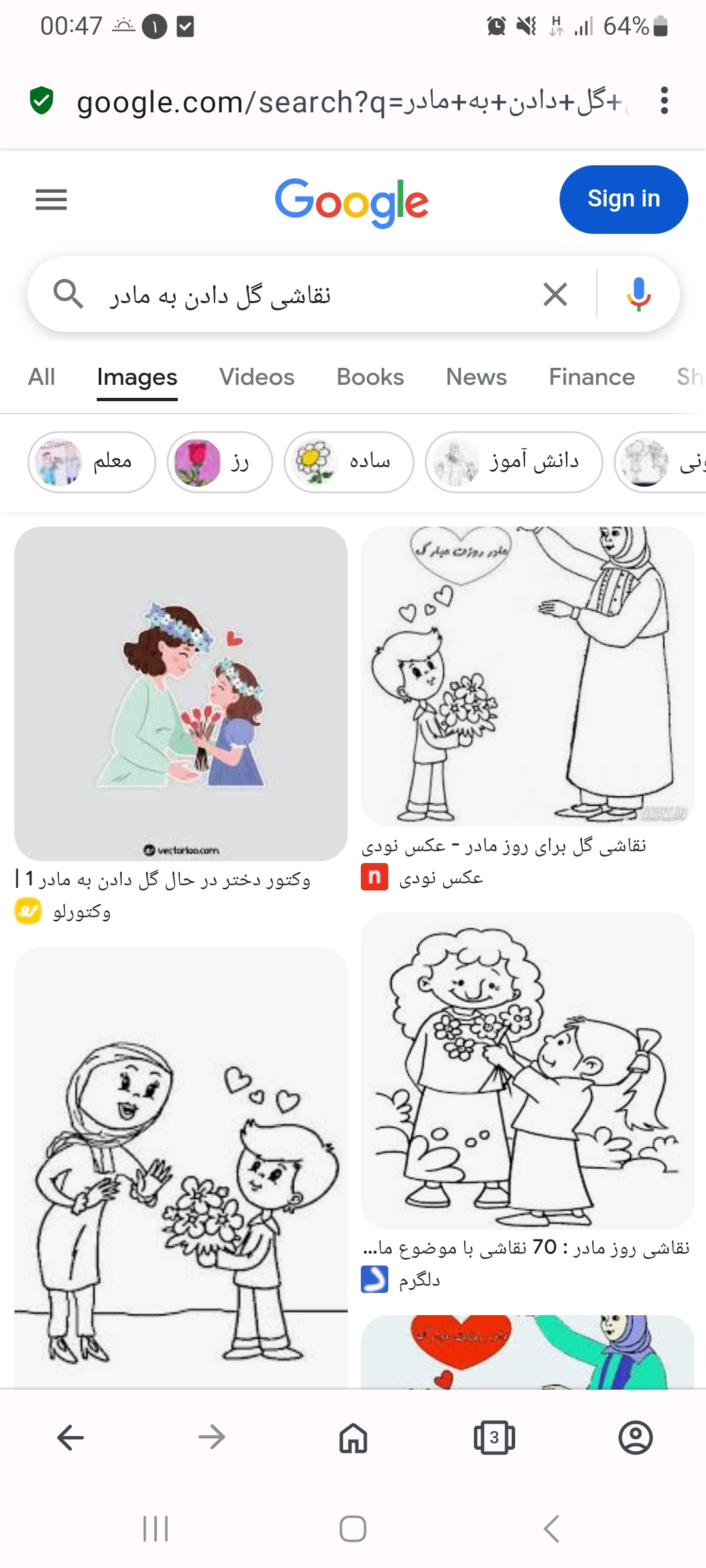Tap the Sign in button
This screenshot has height=1568, width=706.
coord(623,199)
